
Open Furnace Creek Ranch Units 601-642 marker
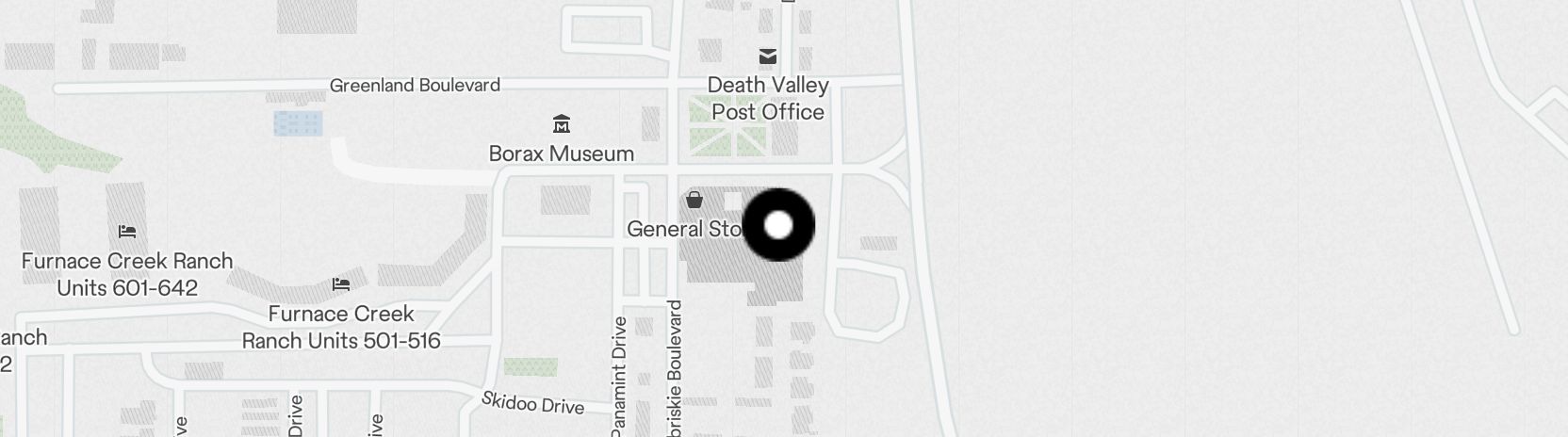(127, 232)
